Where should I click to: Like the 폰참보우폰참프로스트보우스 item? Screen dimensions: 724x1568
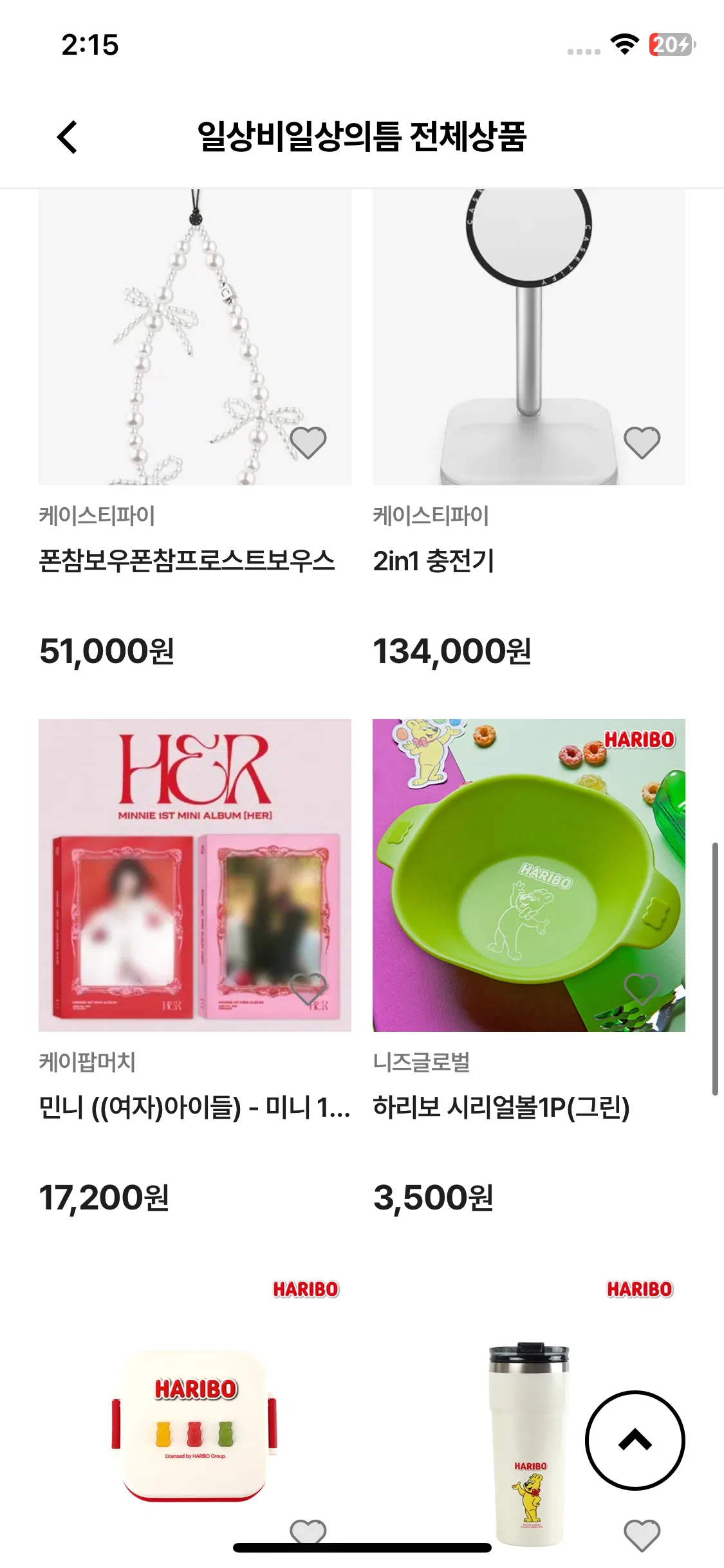point(308,442)
